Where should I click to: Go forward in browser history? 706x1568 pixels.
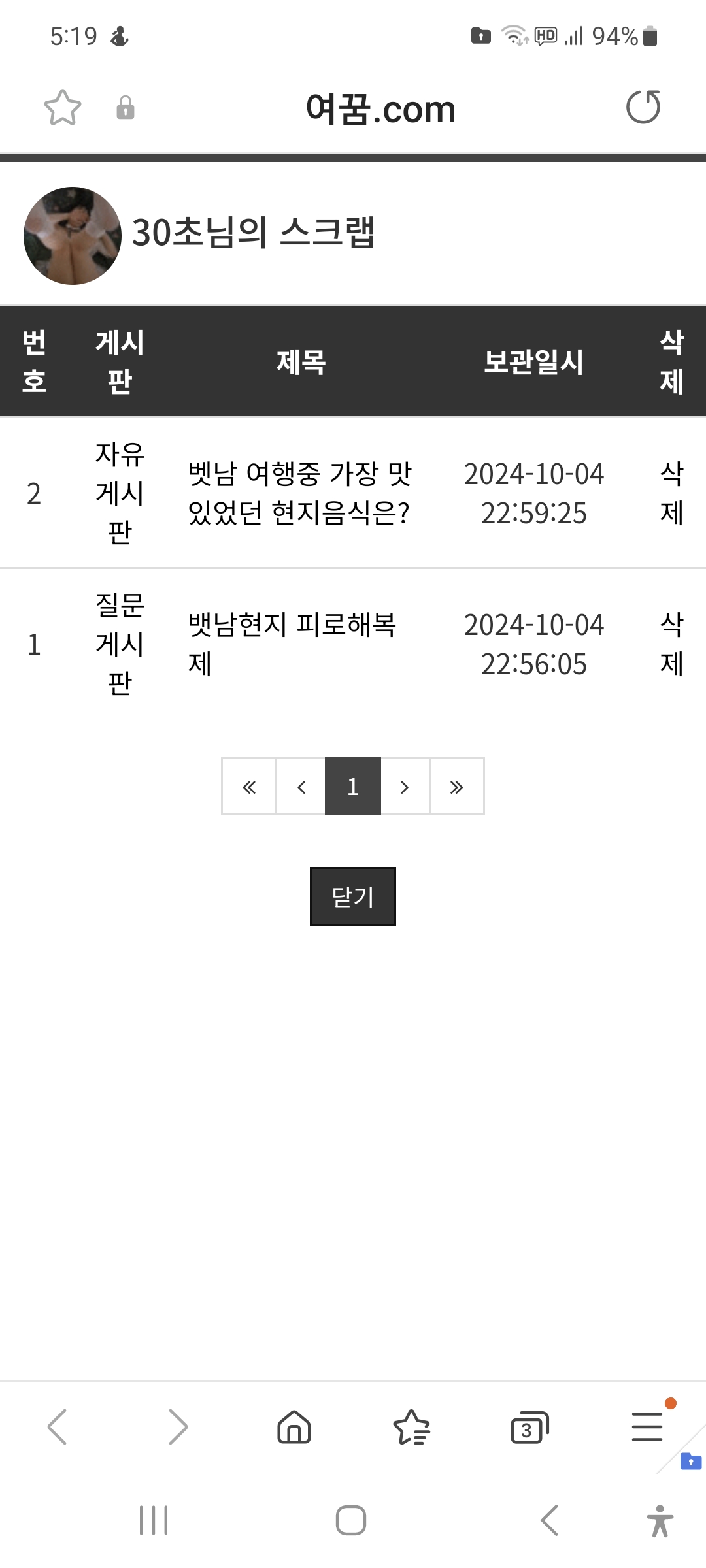(177, 1427)
